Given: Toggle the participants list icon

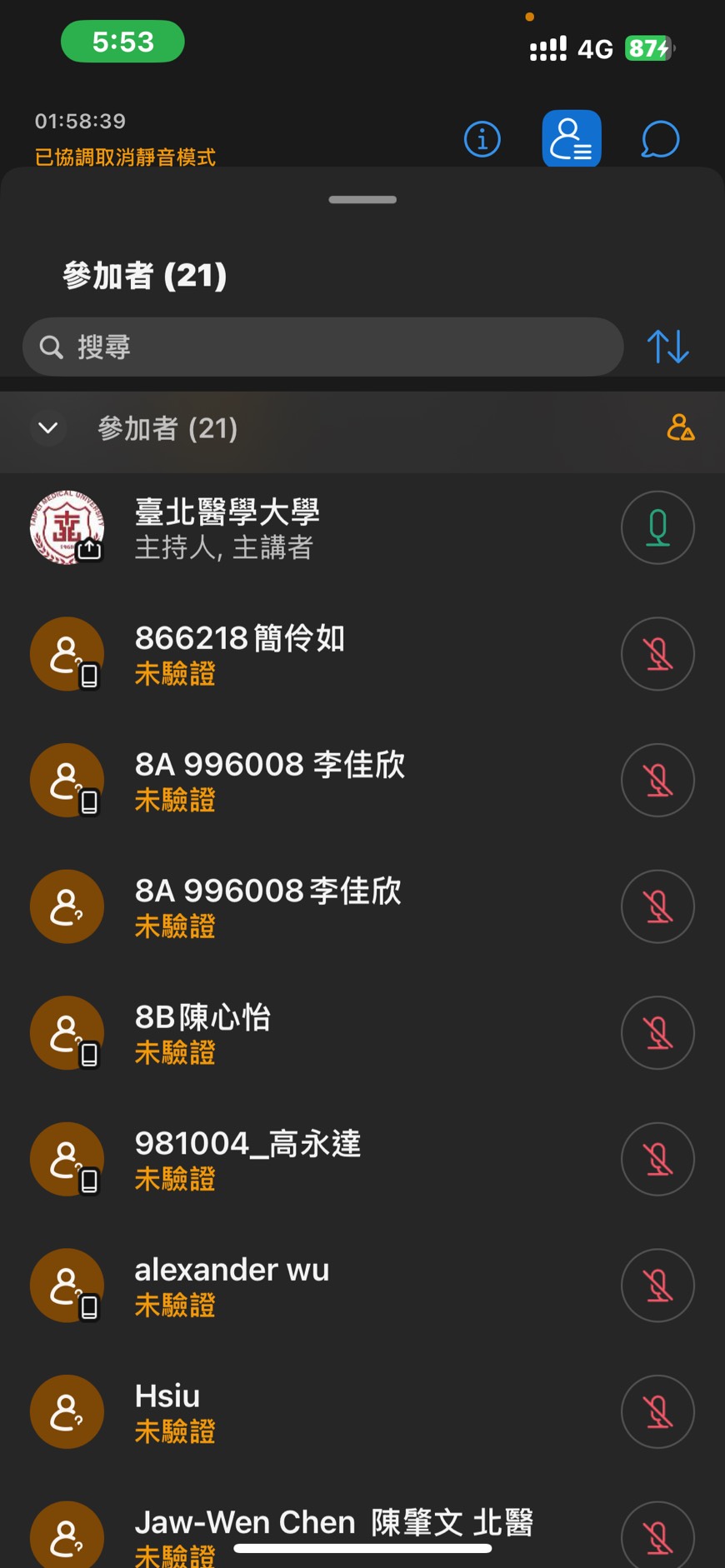Looking at the screenshot, I should (572, 138).
